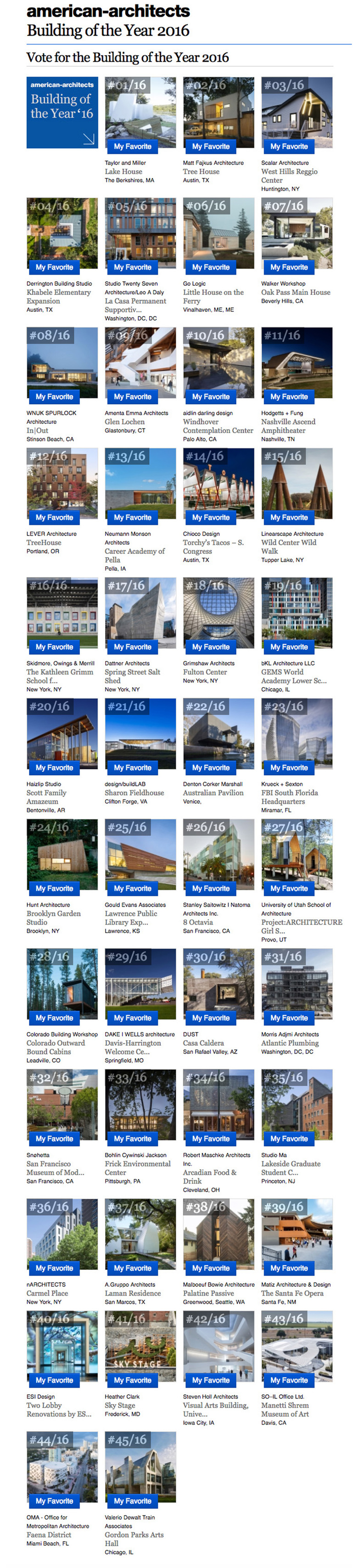This screenshot has height=1568, width=358.
Task: Select My Favorite on Little House on the Ferry
Action: [x=210, y=267]
